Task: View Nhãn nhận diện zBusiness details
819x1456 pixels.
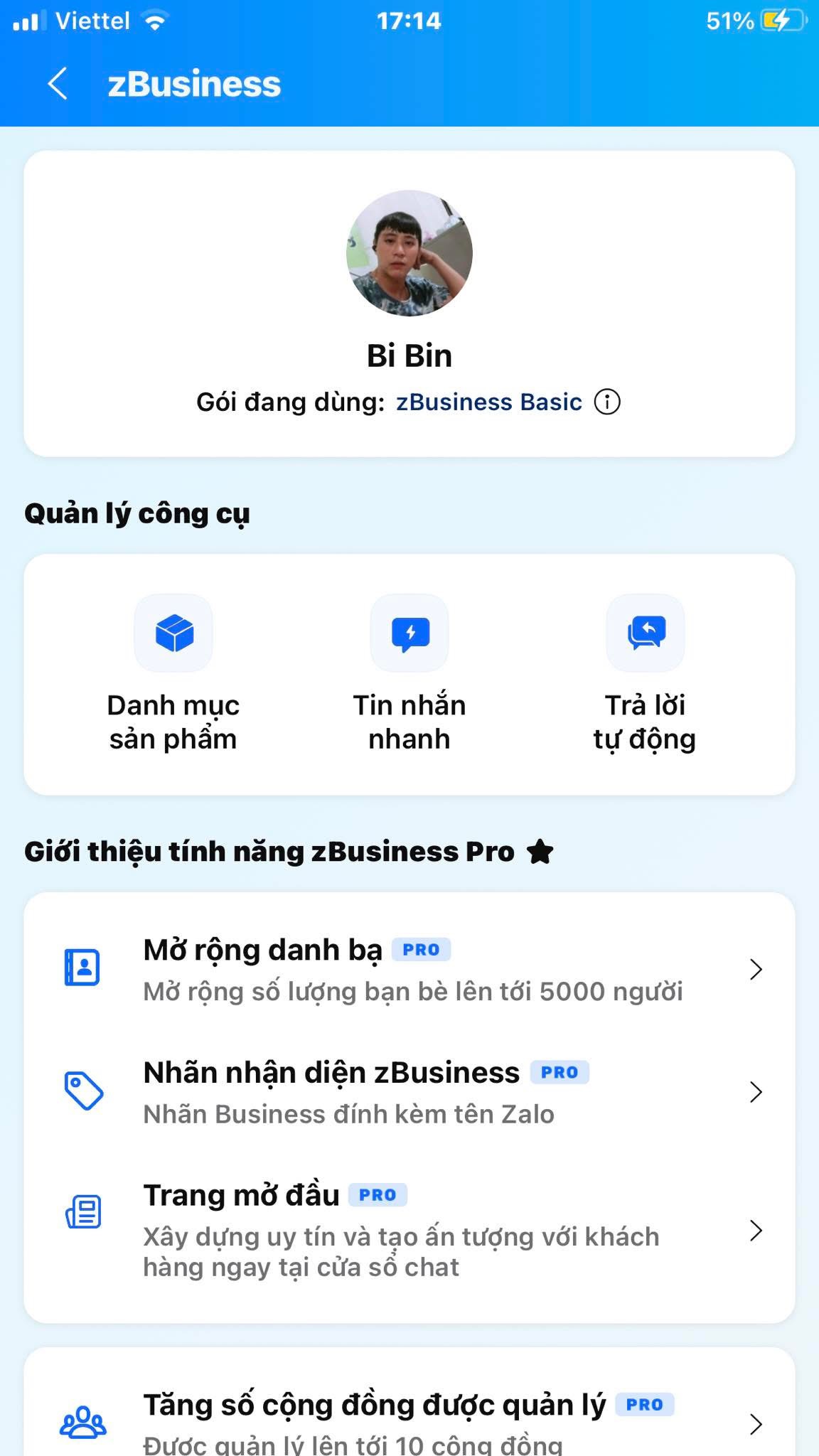Action: click(x=409, y=1092)
